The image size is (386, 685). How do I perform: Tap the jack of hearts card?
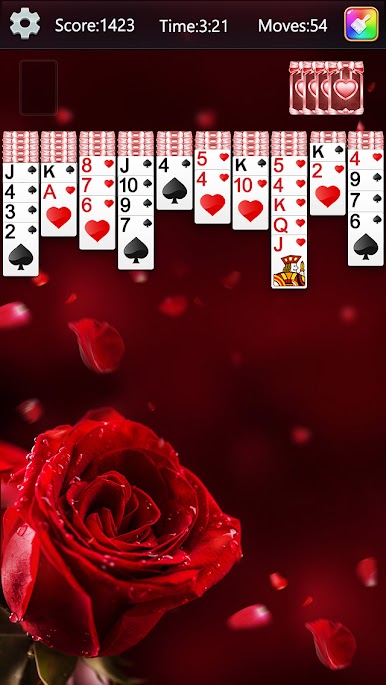click(289, 261)
